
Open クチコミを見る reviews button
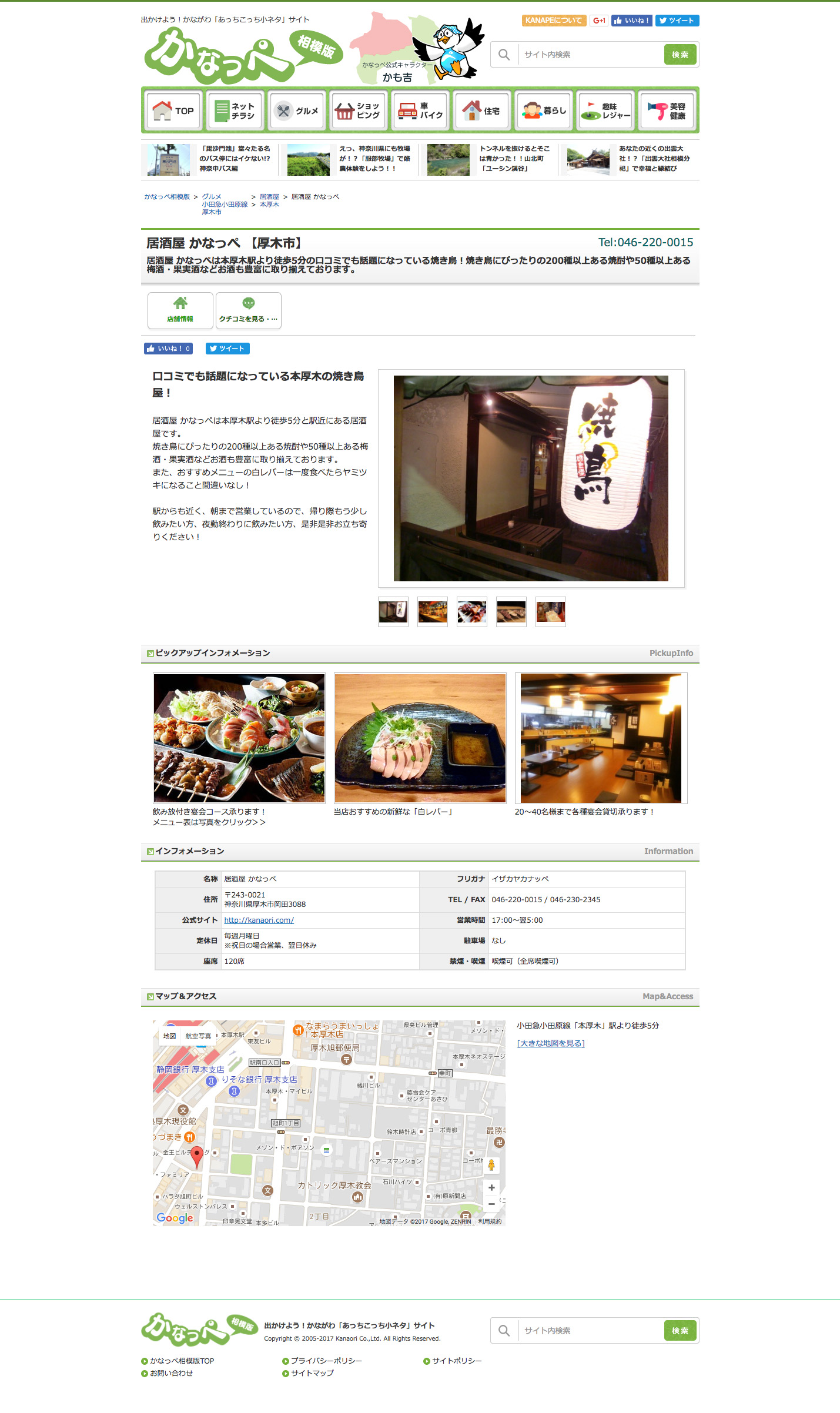(249, 310)
